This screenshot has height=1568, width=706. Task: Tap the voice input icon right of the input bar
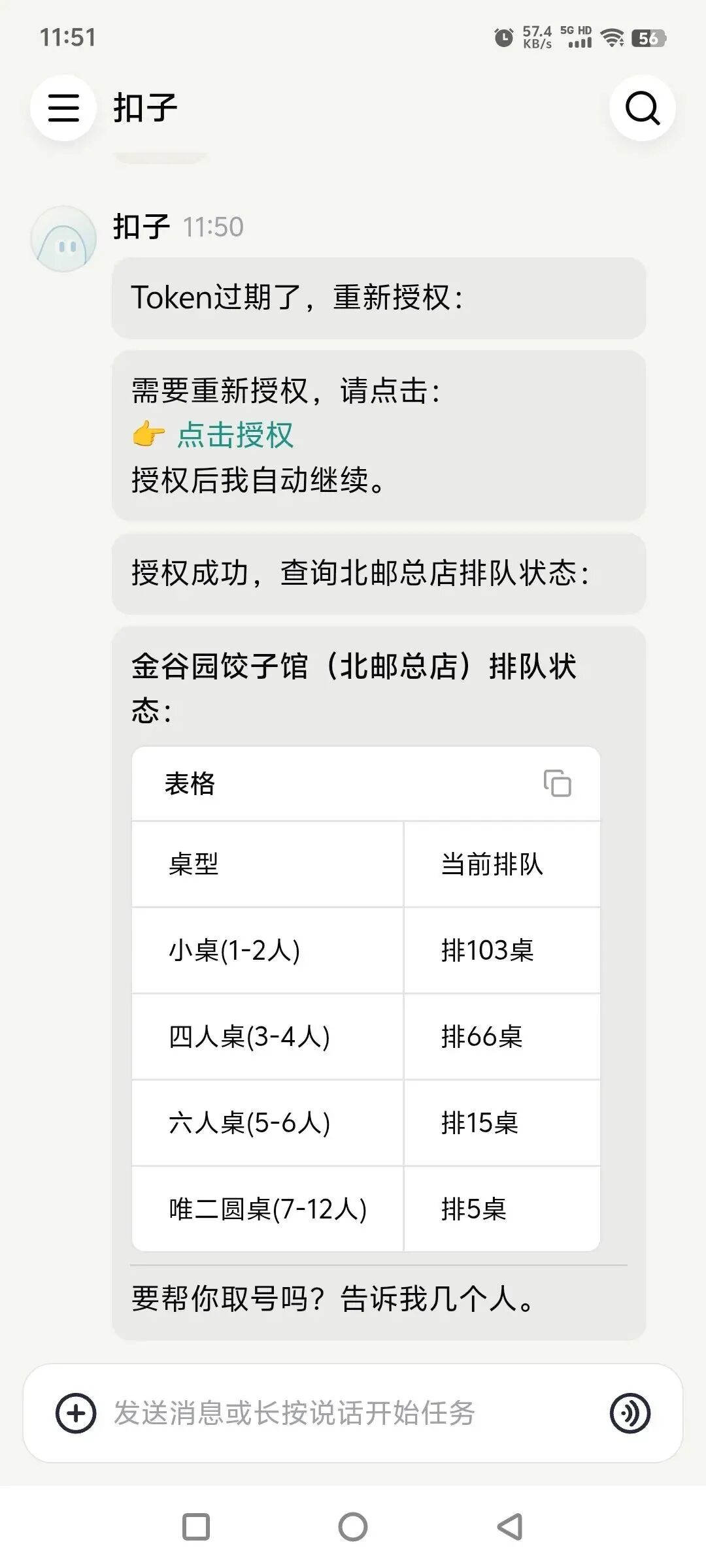point(630,1411)
